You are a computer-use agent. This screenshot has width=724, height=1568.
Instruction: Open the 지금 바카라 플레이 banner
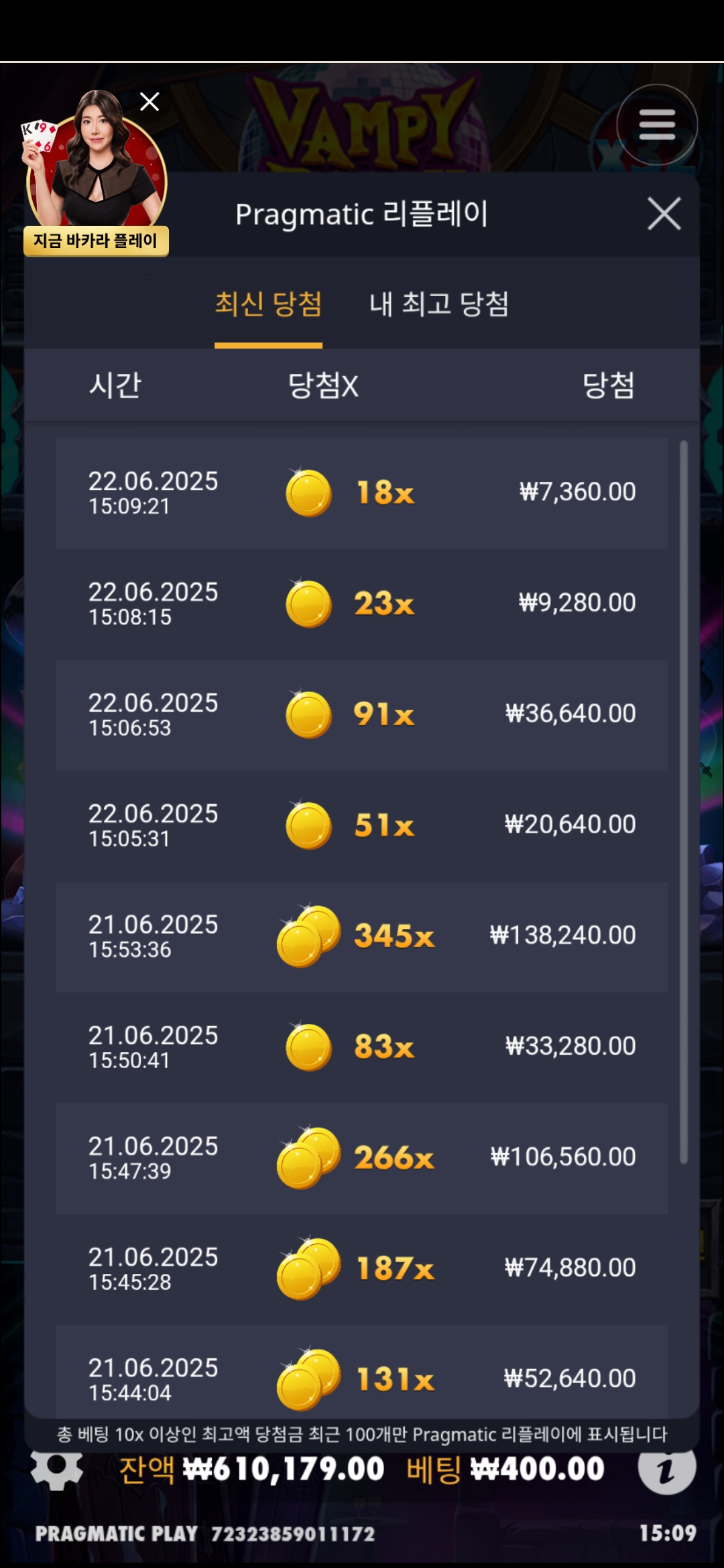pyautogui.click(x=96, y=241)
